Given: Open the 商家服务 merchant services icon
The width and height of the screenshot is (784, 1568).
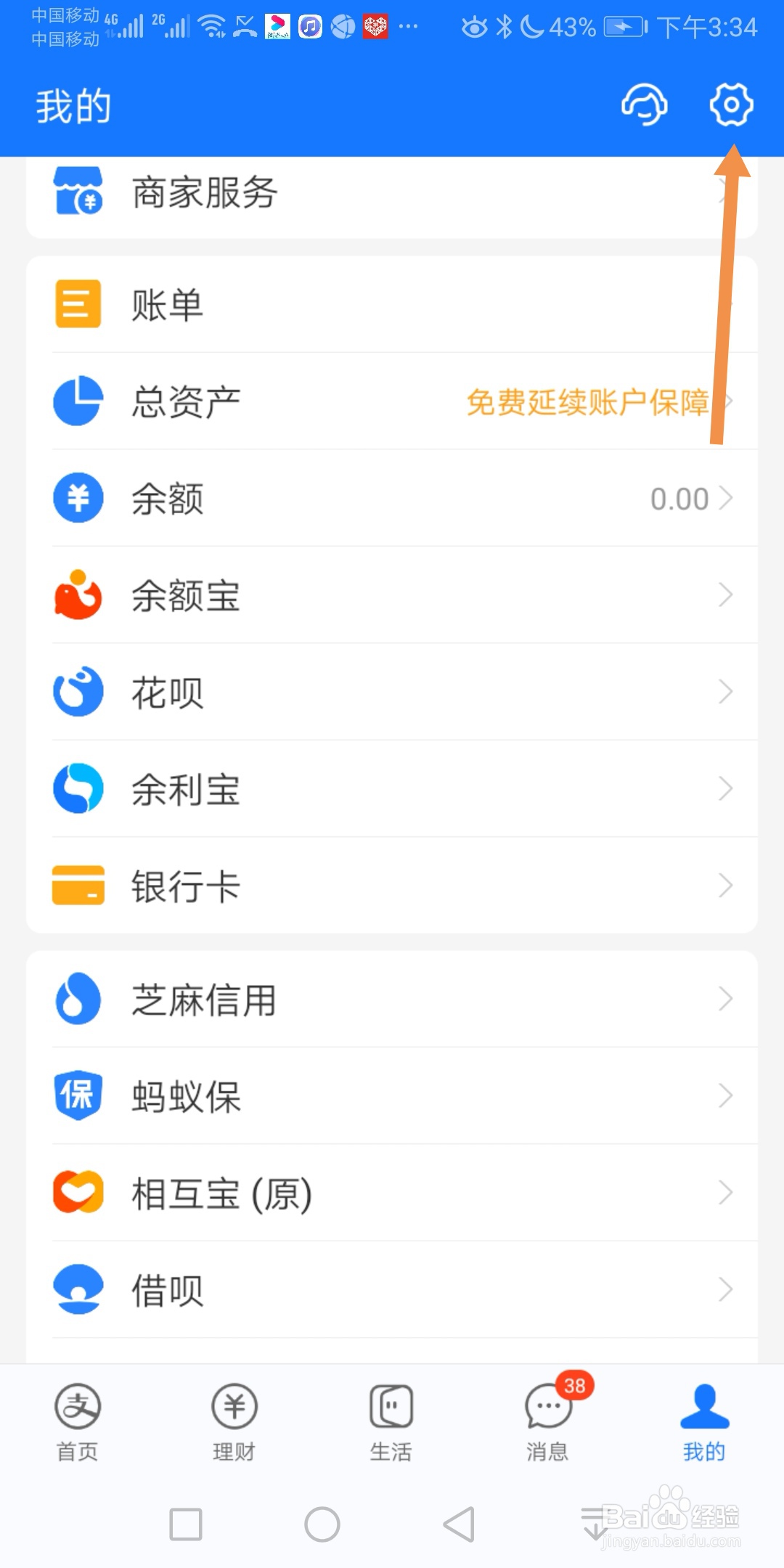Looking at the screenshot, I should [78, 192].
